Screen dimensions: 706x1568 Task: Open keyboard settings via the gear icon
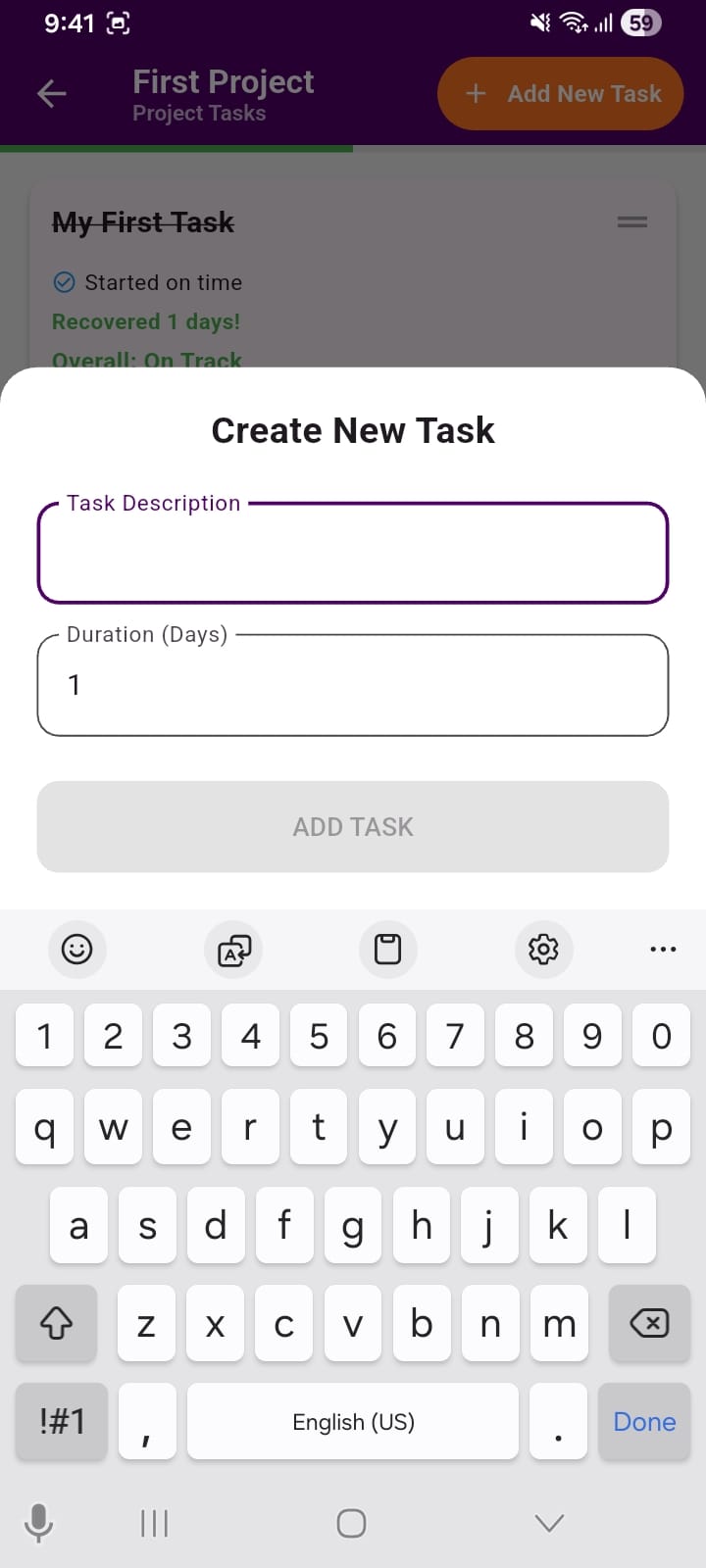(544, 950)
